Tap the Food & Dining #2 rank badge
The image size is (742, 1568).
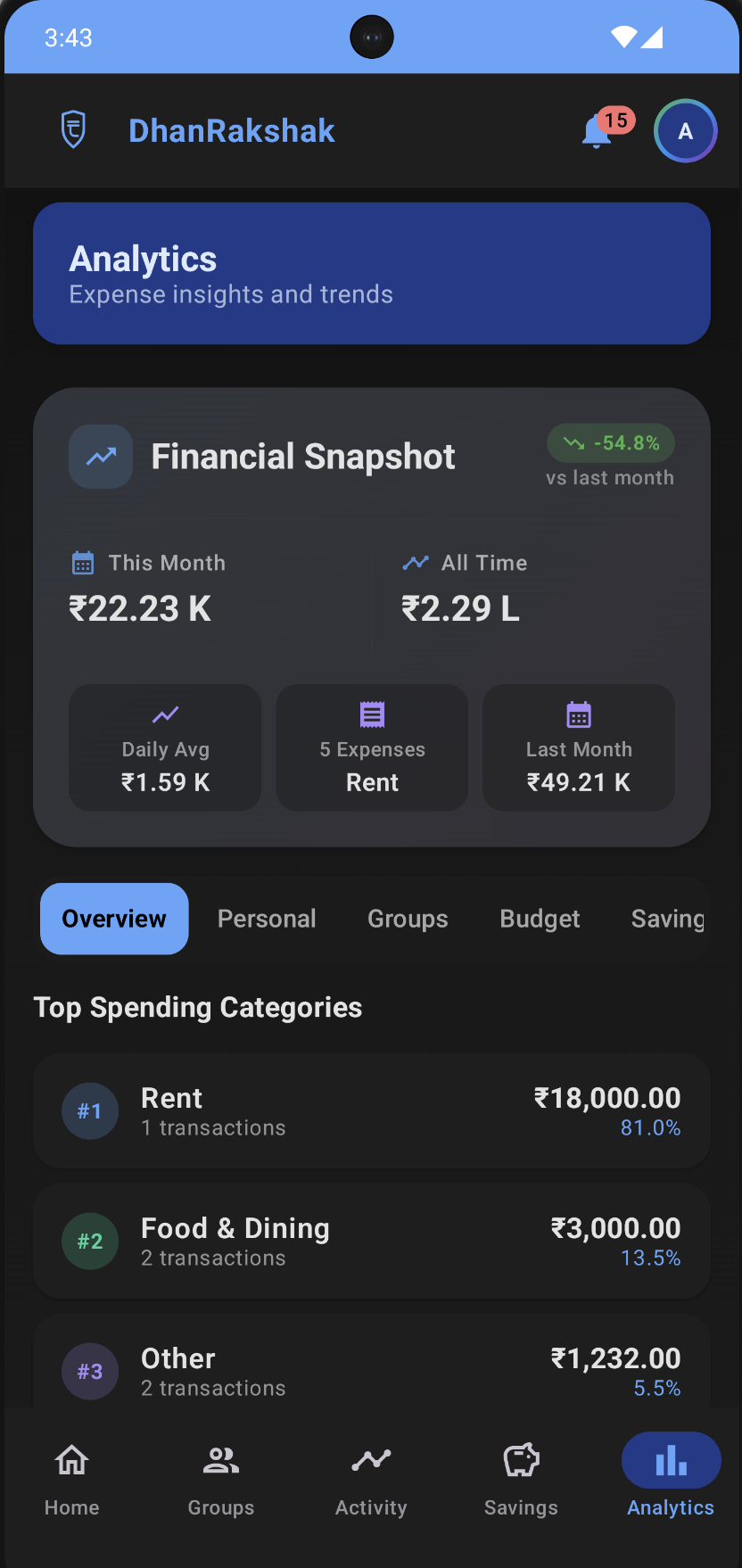coord(90,1241)
